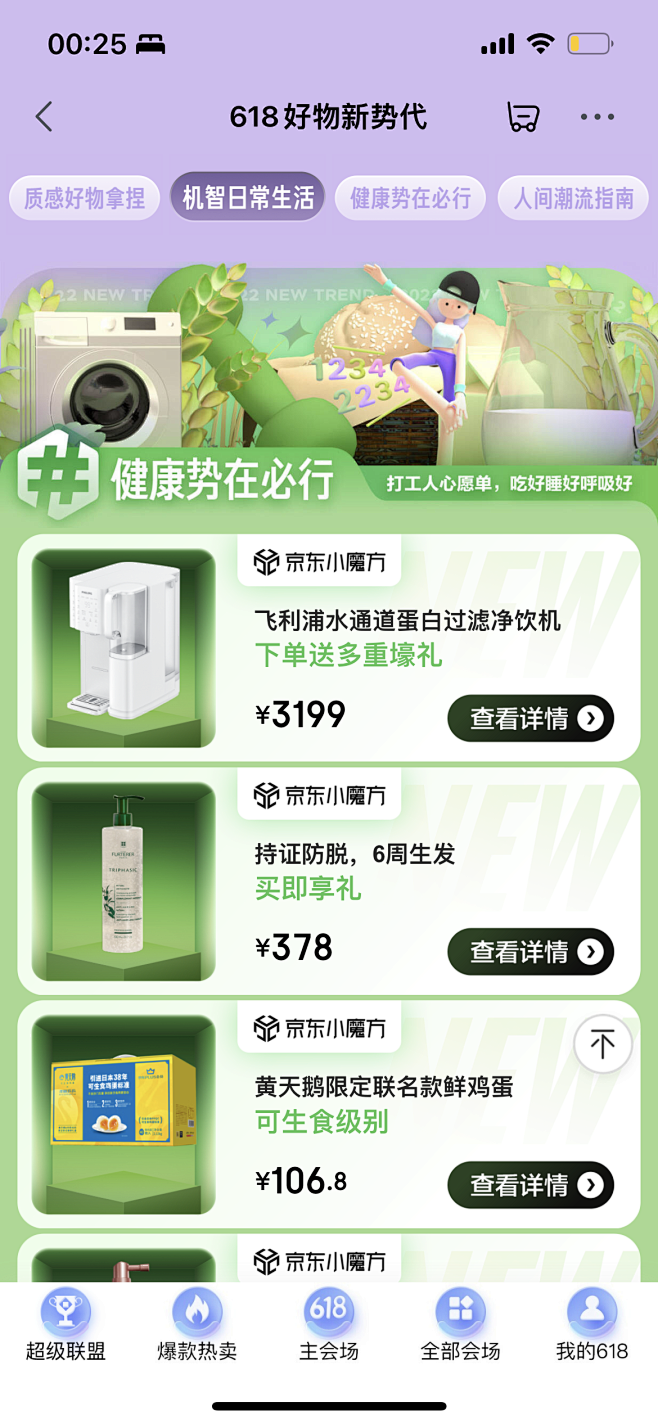Open the 飞利浦净饮机 product image
658x1424 pixels.
pos(124,648)
